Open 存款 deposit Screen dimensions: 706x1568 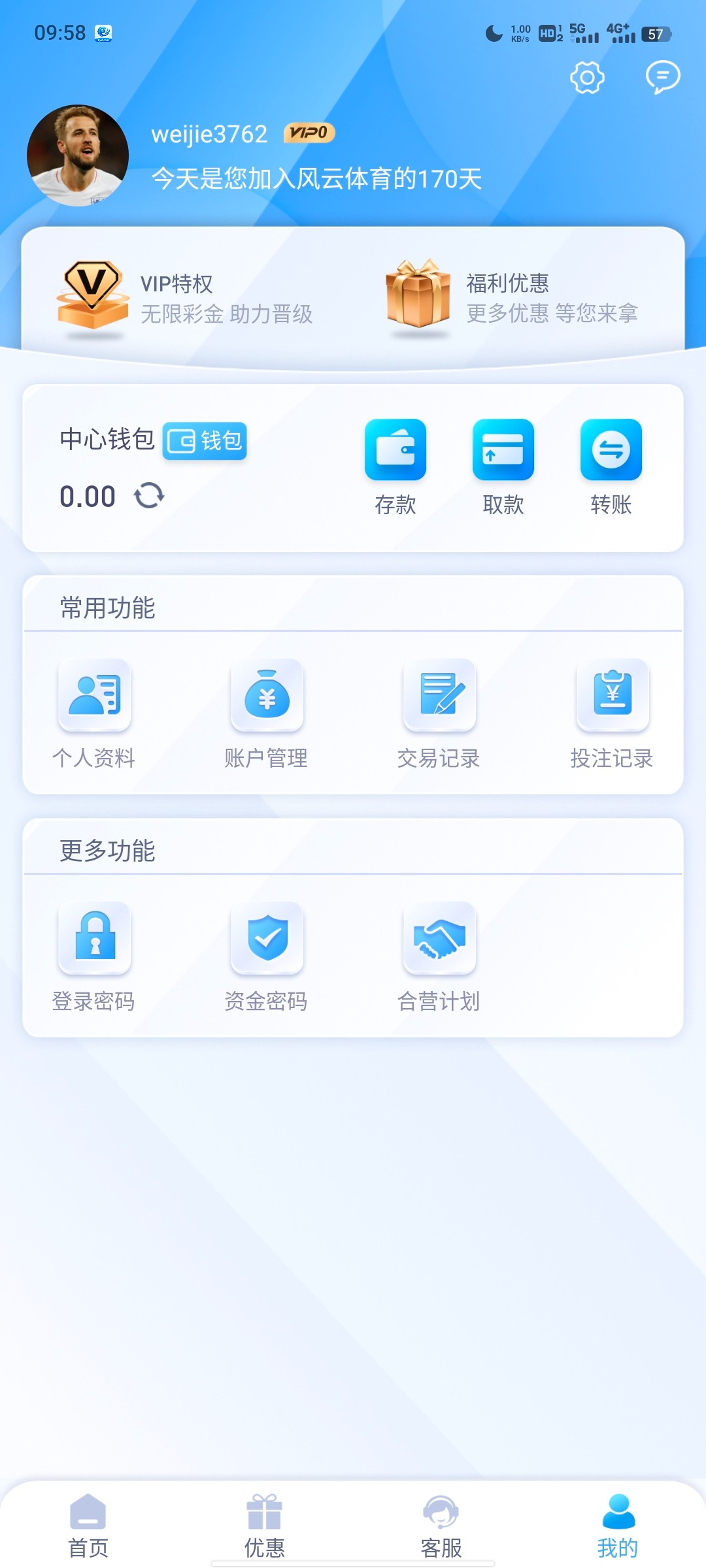tap(395, 466)
